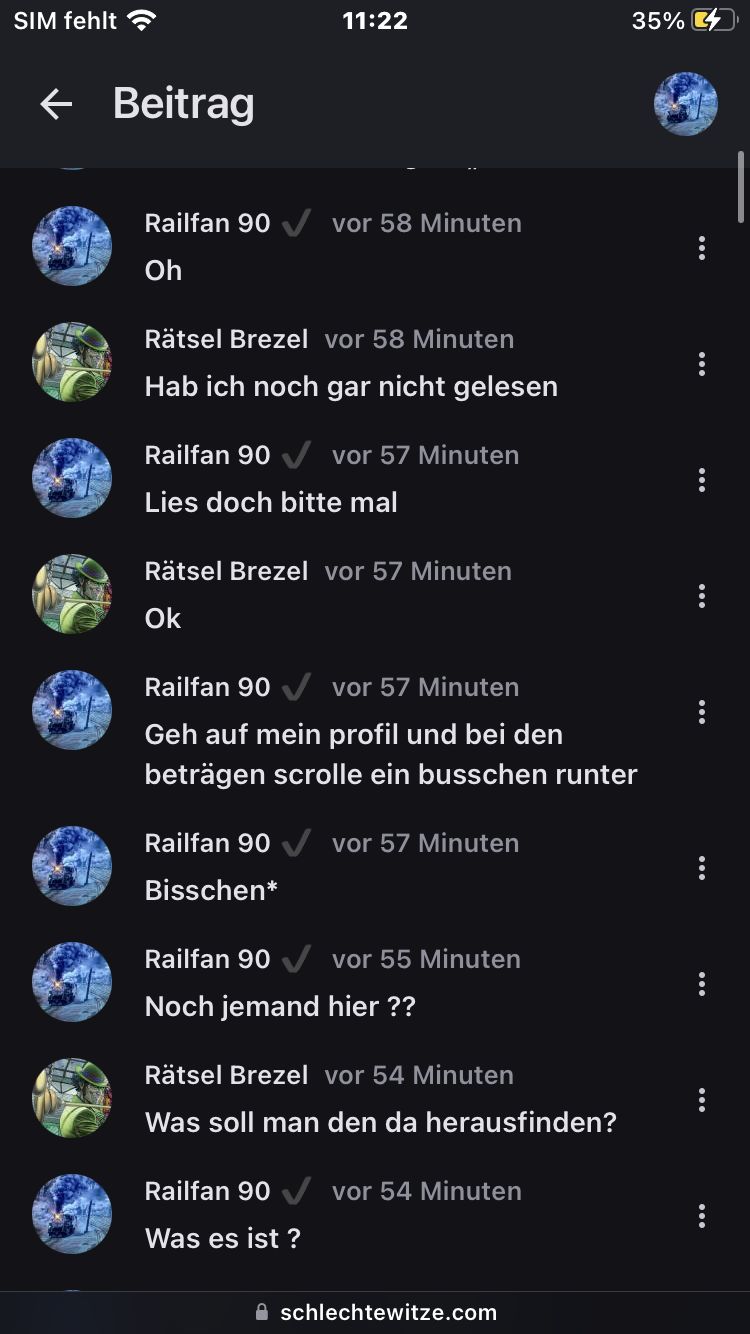Open options for 'Noch jemand hier ??'
The width and height of the screenshot is (750, 1334).
pos(702,984)
